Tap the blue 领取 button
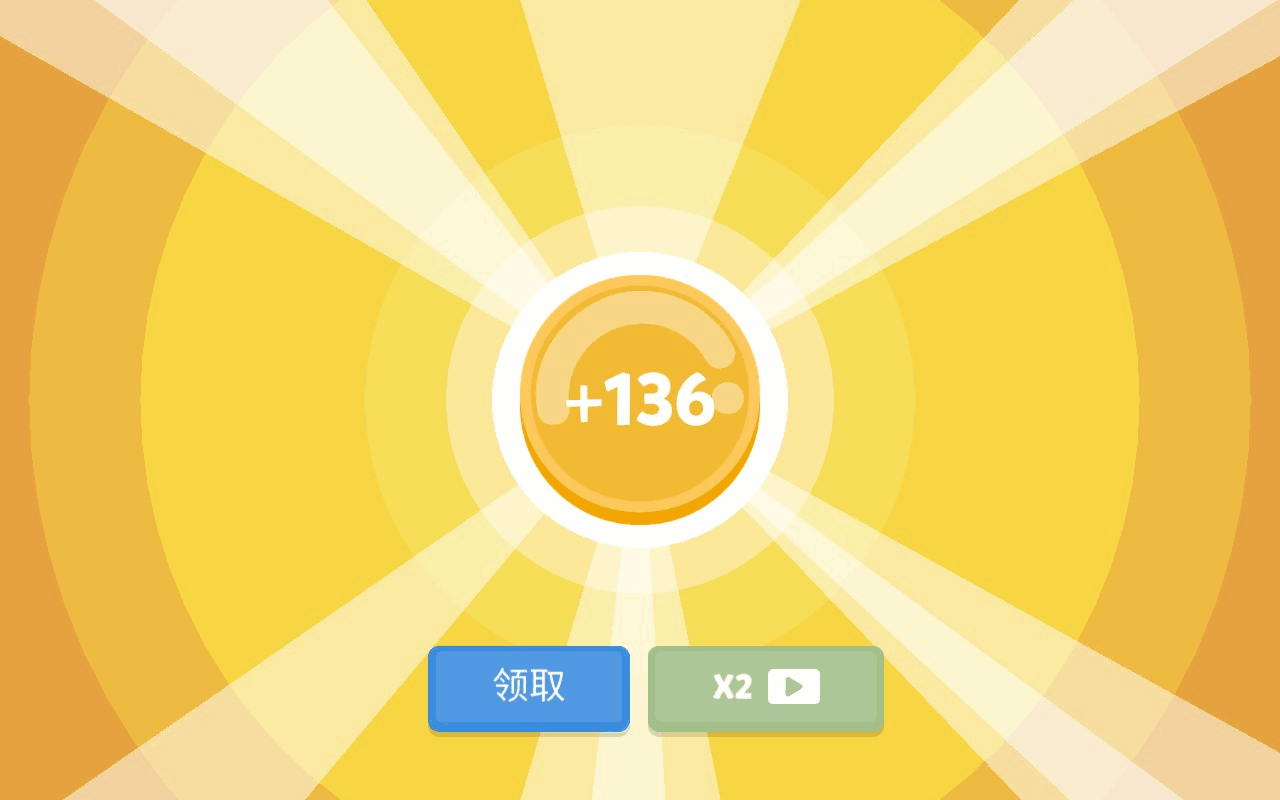The width and height of the screenshot is (1280, 800). point(529,688)
